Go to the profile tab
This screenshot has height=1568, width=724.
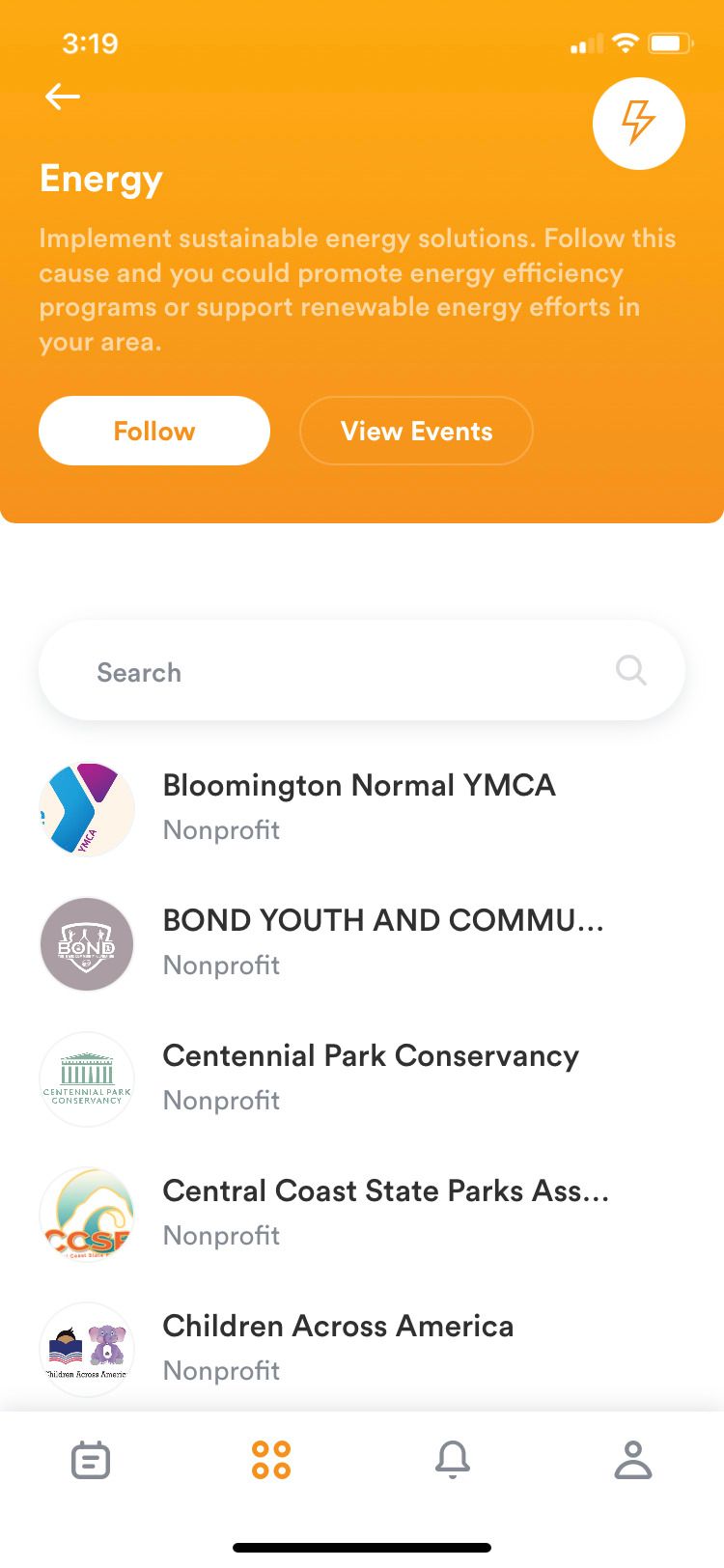pyautogui.click(x=633, y=1460)
